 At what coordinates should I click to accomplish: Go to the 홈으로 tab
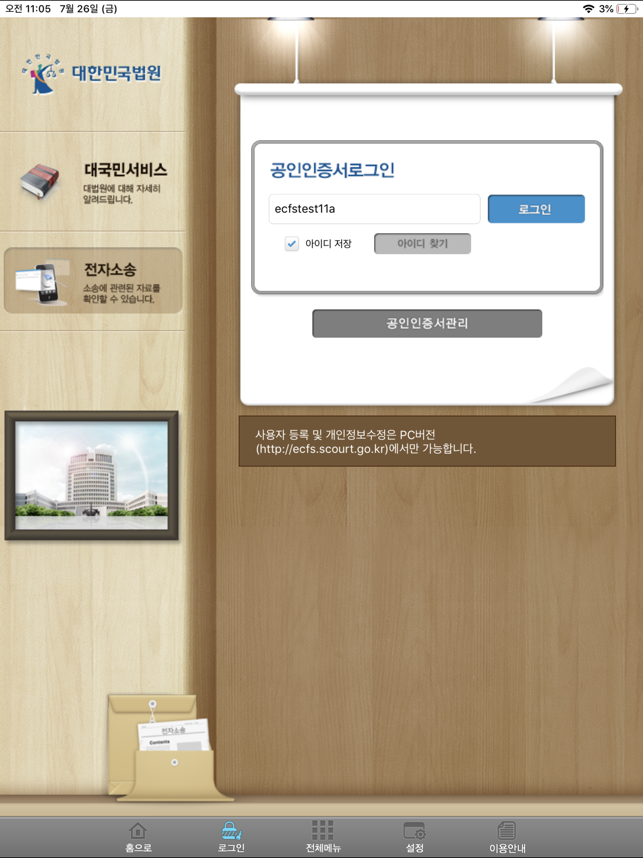coord(138,838)
